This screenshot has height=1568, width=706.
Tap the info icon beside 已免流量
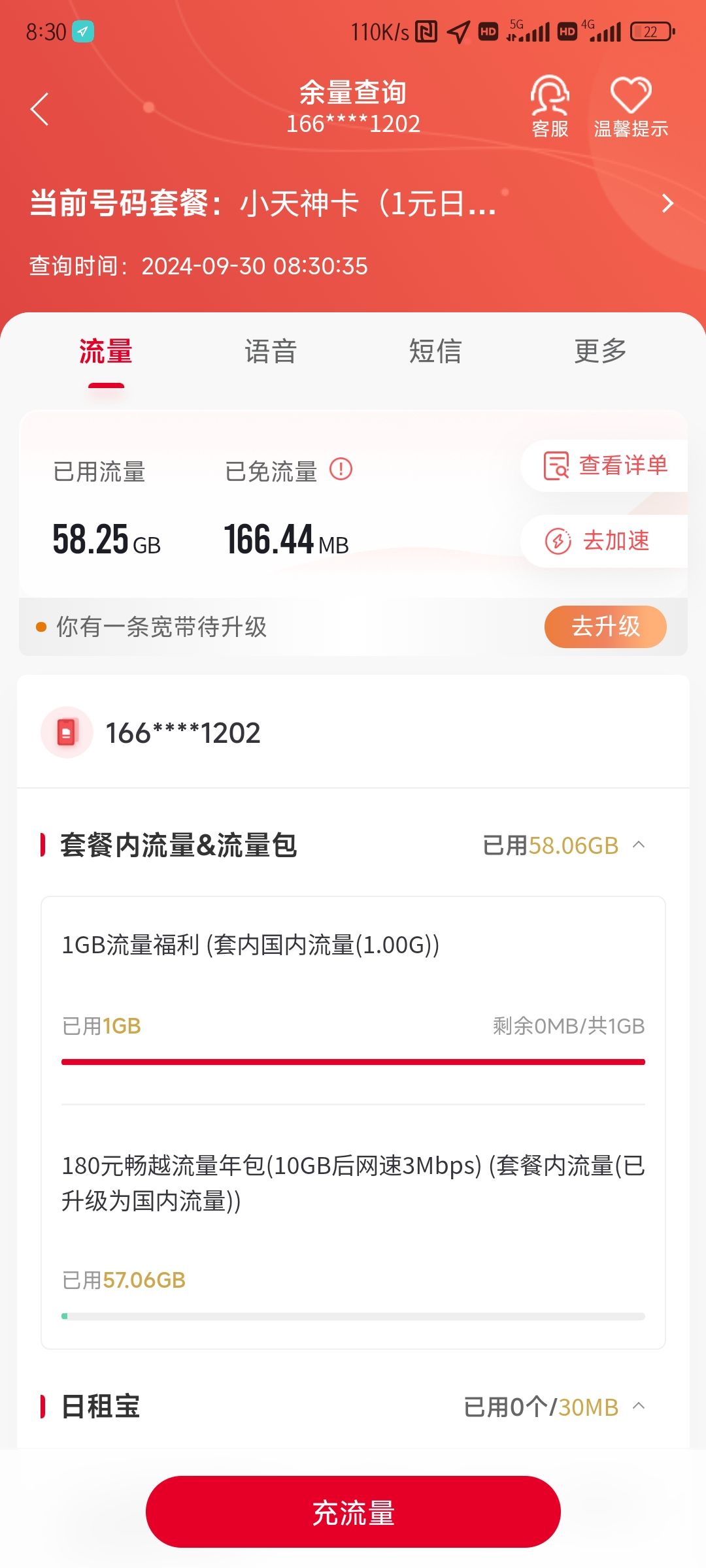tap(341, 469)
